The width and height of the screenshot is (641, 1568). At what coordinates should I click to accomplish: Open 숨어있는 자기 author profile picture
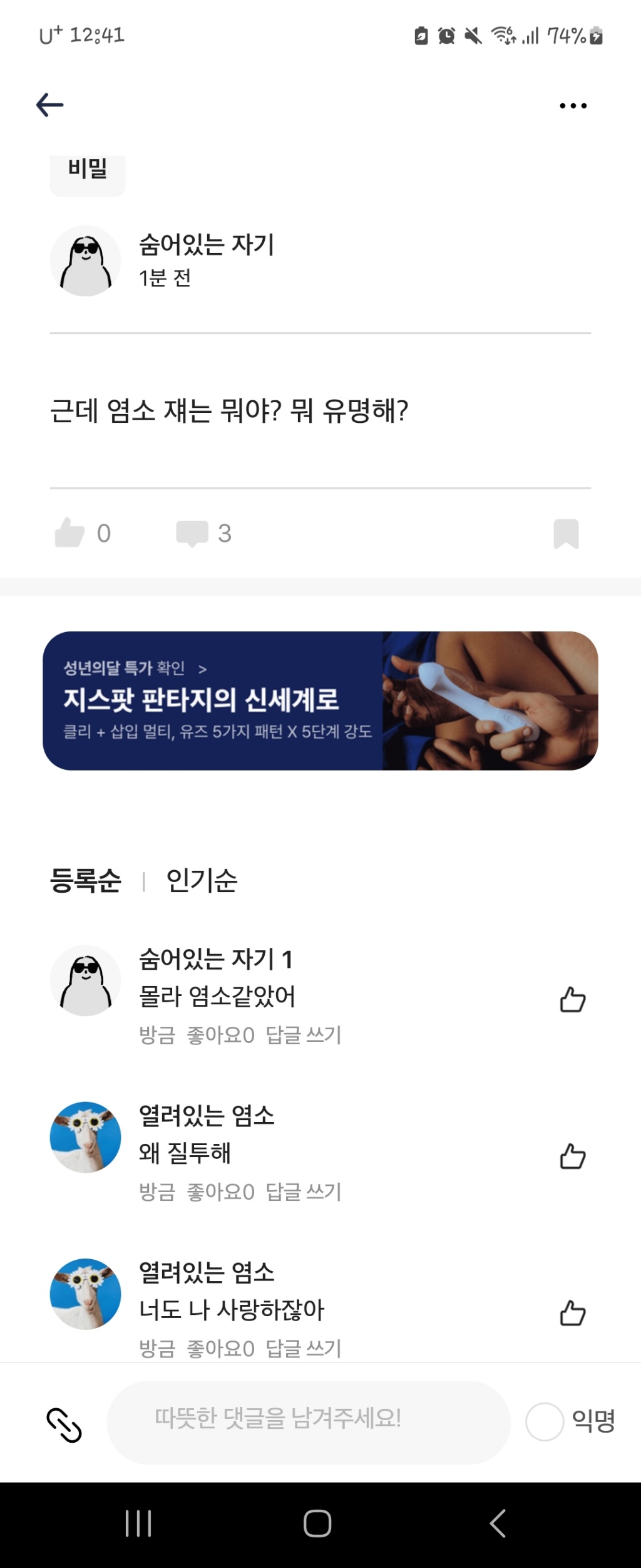point(86,261)
